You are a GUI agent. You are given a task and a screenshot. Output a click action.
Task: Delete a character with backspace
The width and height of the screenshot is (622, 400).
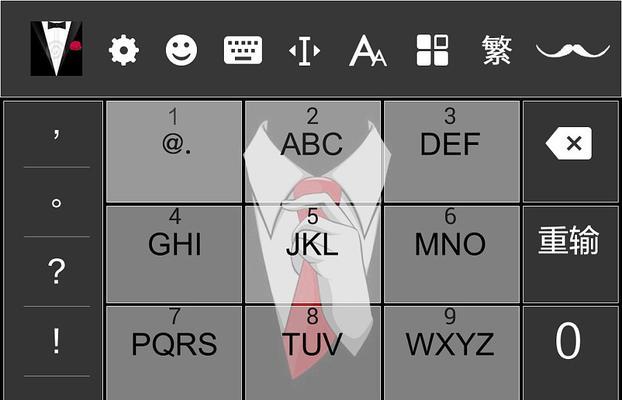point(570,146)
